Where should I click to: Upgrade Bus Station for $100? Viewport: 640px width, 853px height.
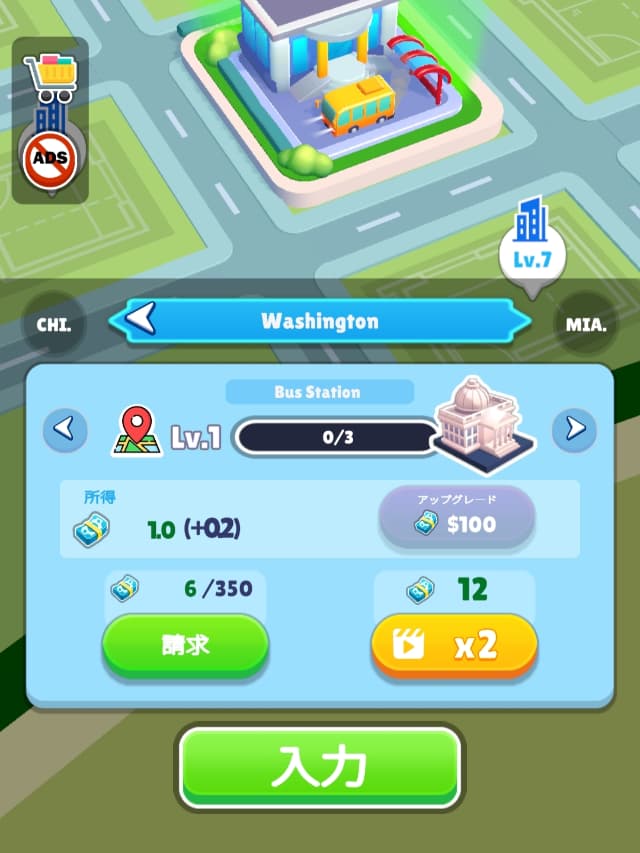point(456,523)
